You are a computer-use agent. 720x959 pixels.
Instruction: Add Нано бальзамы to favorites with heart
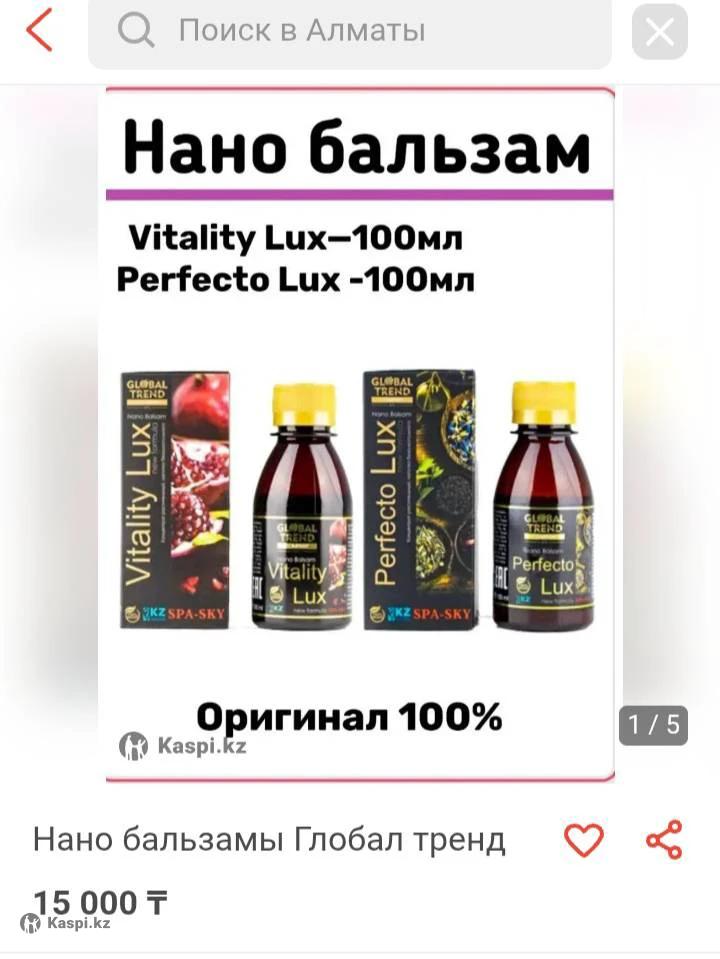(583, 840)
